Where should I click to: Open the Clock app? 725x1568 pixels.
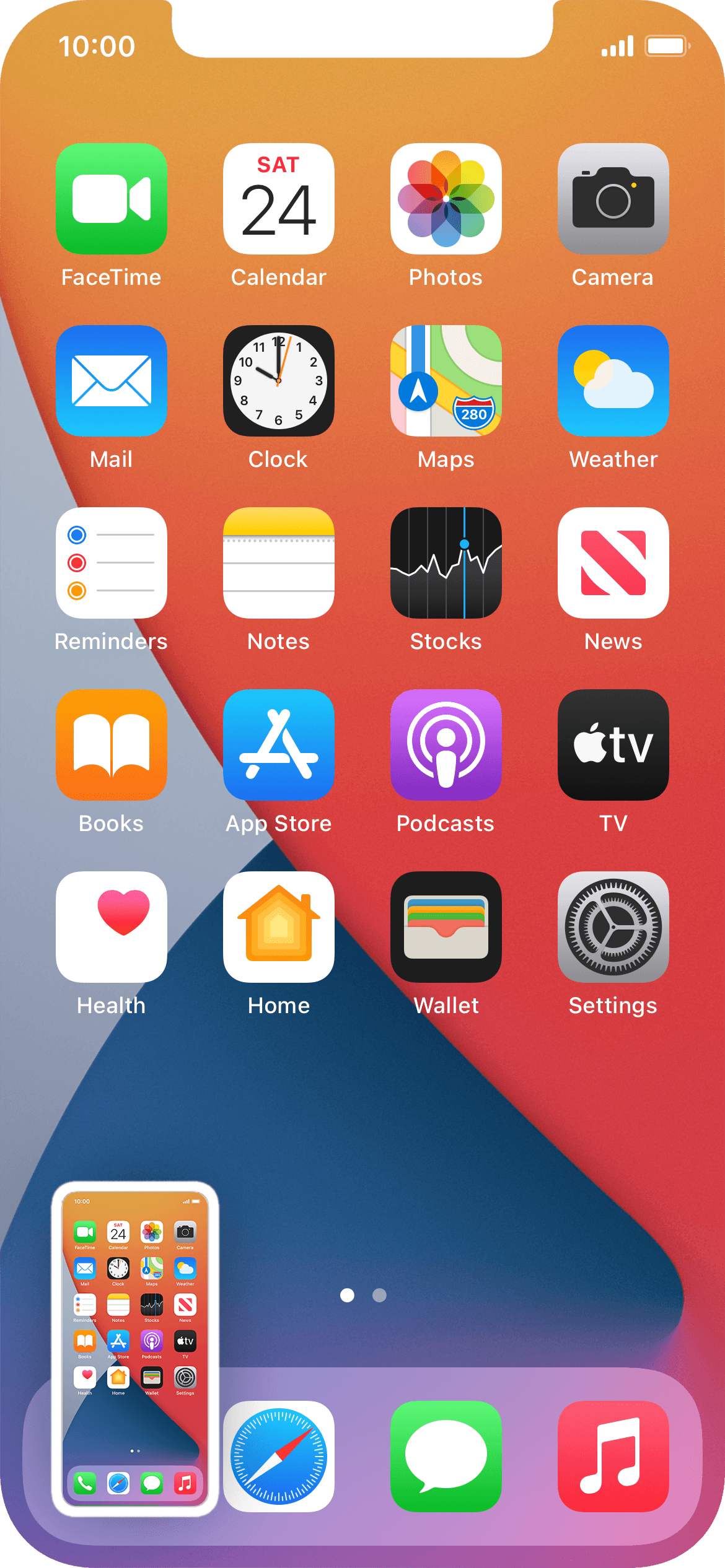click(x=279, y=381)
